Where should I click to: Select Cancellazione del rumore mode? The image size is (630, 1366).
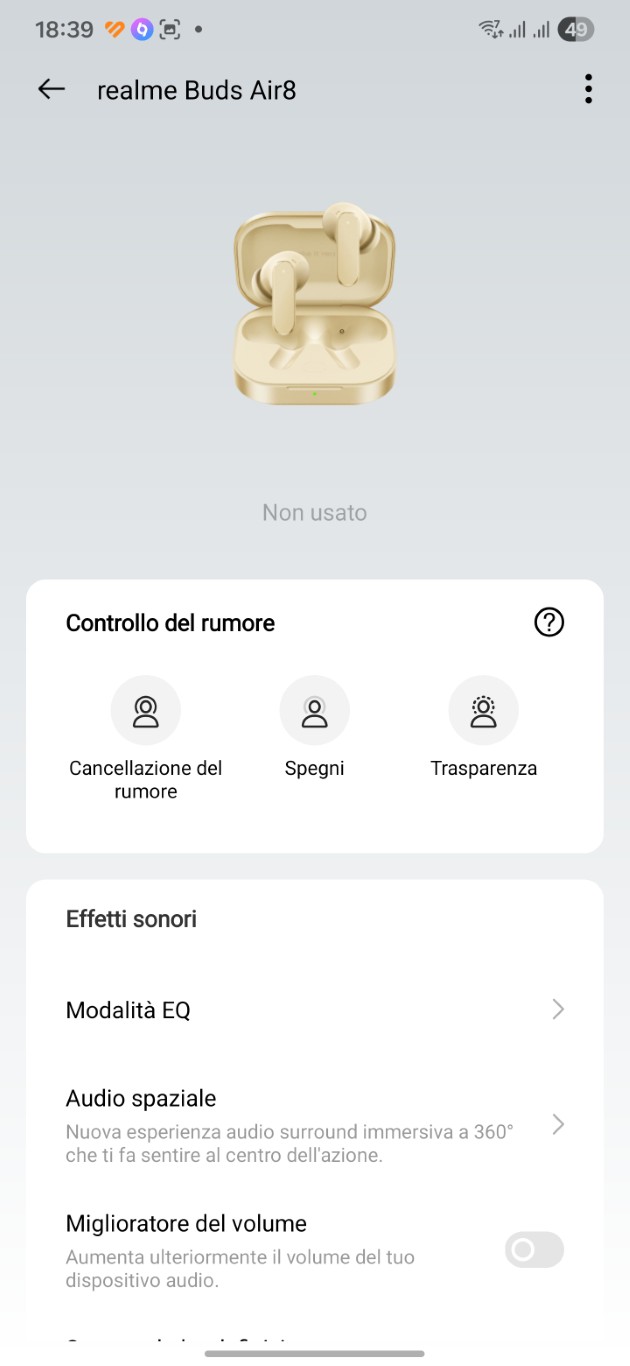coord(146,711)
